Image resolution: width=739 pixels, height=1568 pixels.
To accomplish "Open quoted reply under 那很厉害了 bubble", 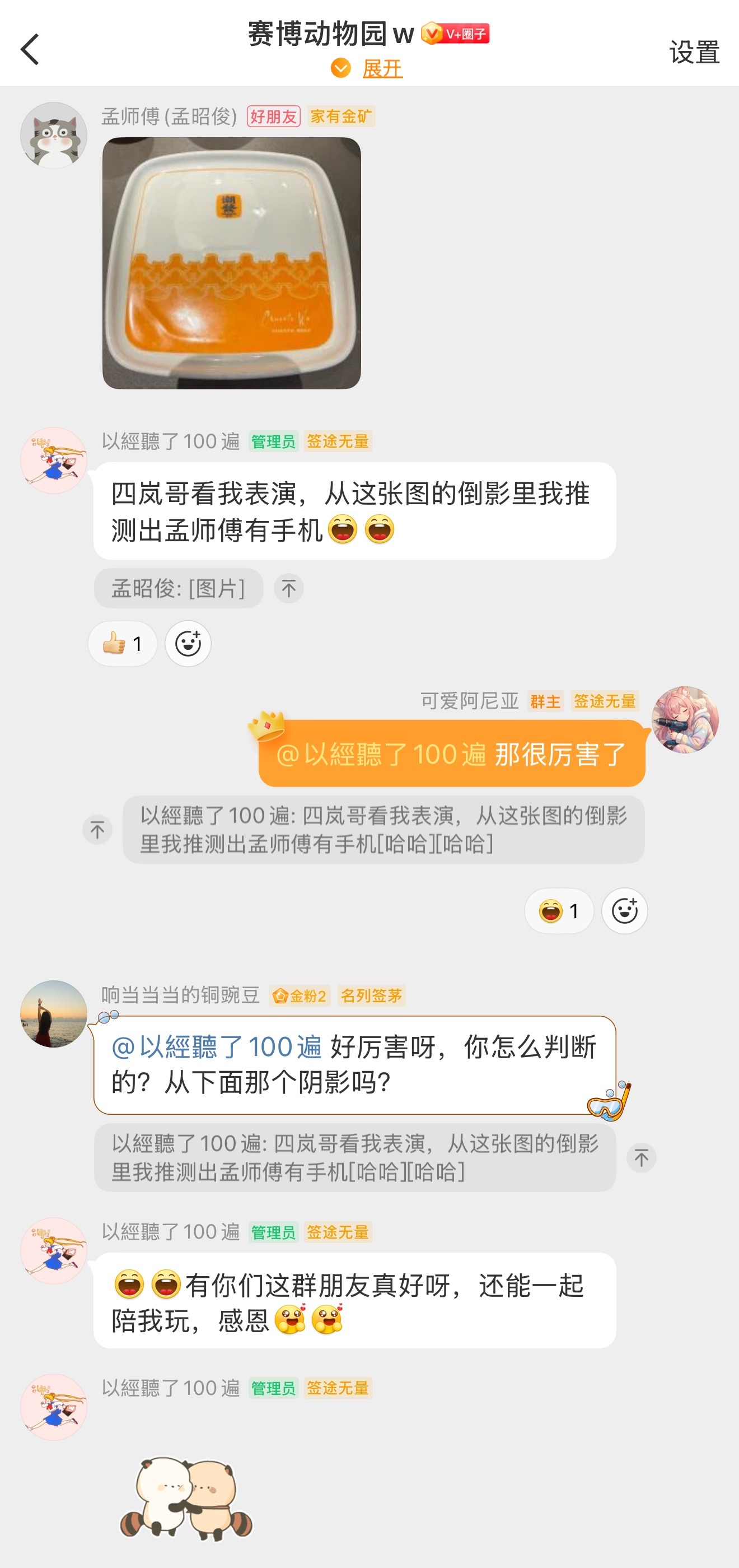I will pyautogui.click(x=383, y=829).
